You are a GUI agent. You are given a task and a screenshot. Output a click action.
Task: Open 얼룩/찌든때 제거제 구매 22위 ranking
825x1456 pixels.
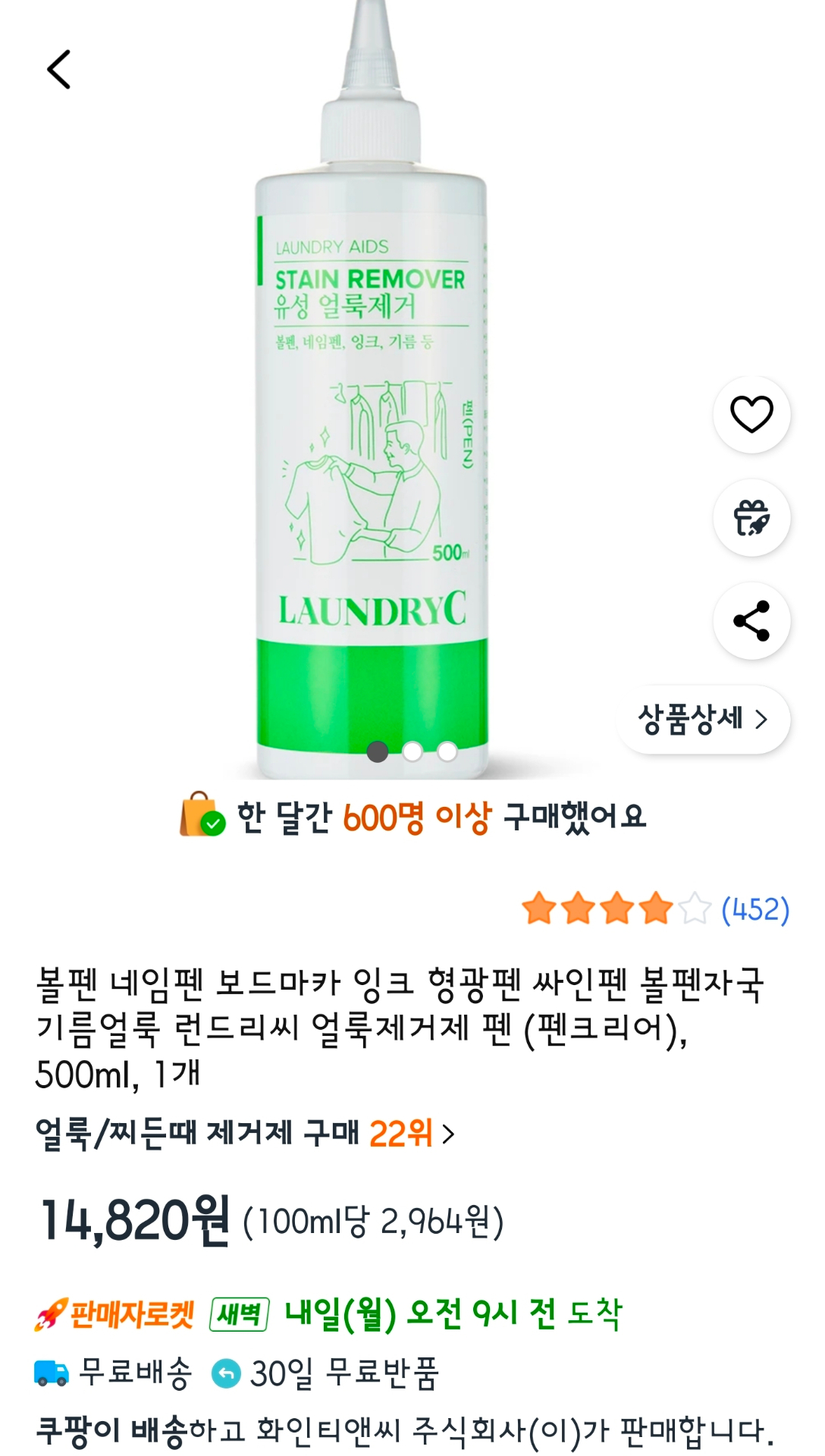[245, 1134]
